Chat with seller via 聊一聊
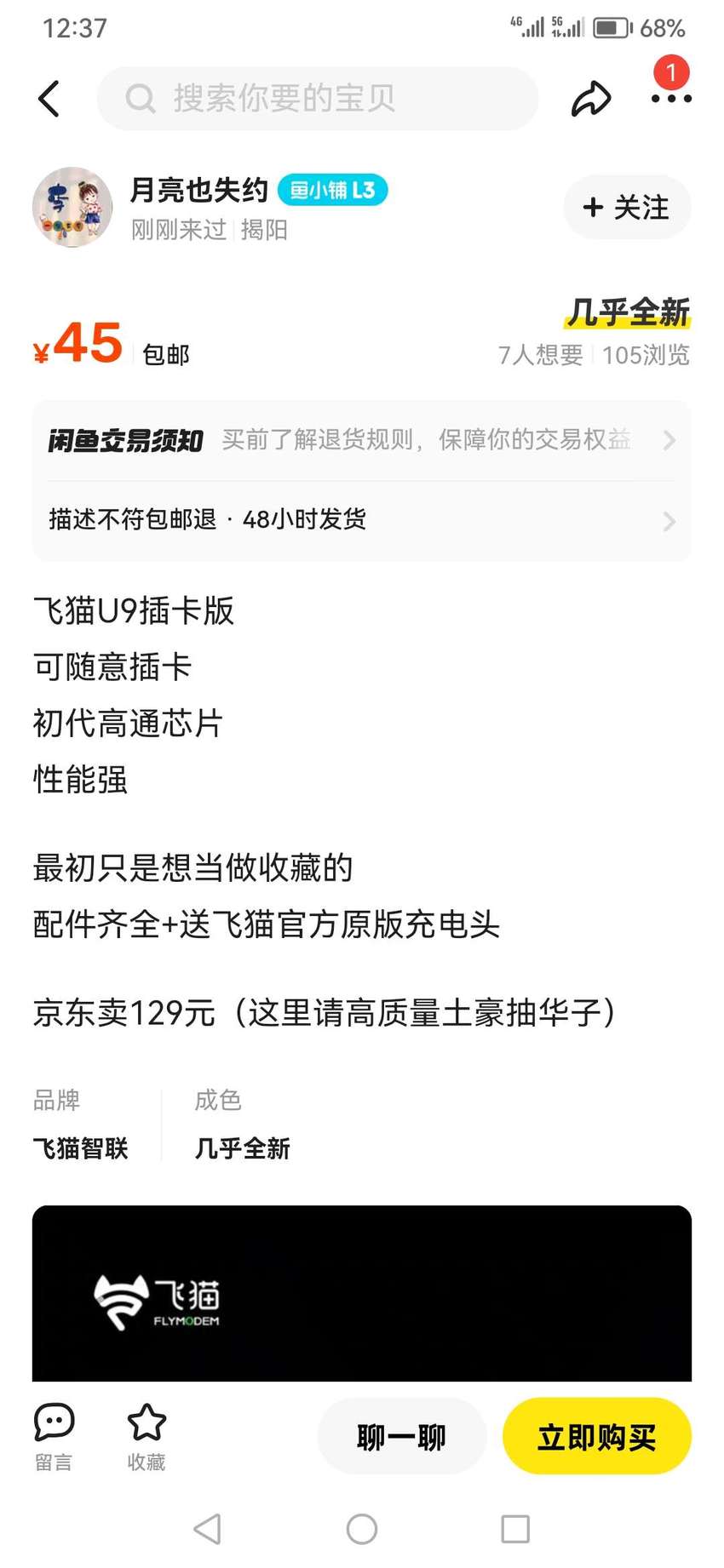This screenshot has height=1568, width=724. (402, 1437)
